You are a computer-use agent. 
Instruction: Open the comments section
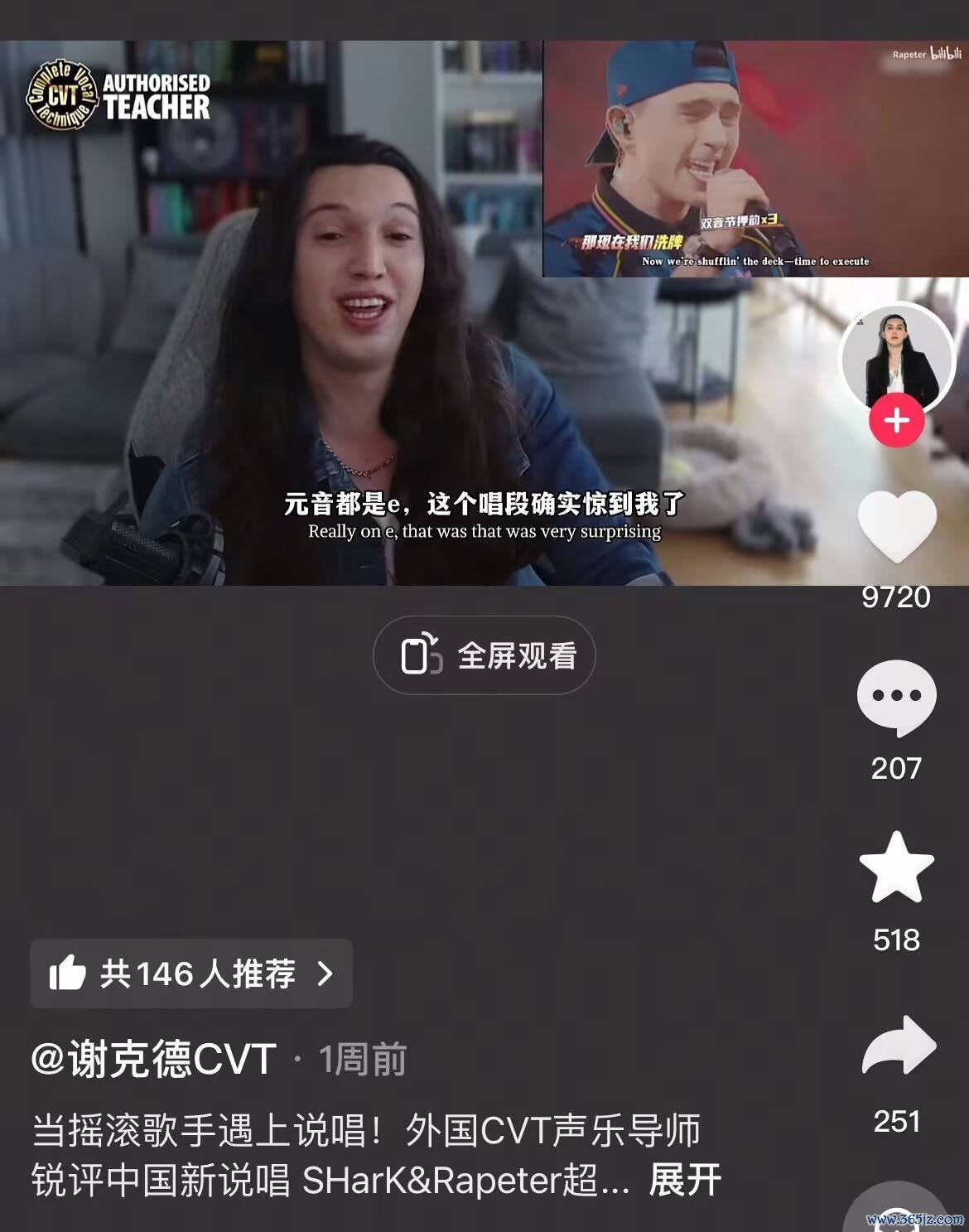896,698
